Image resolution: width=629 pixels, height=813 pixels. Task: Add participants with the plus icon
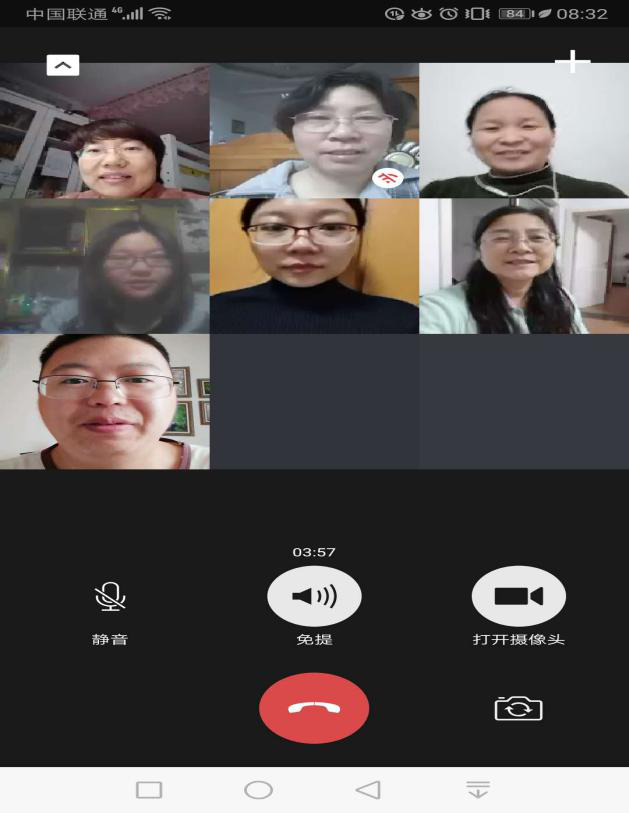pyautogui.click(x=572, y=62)
